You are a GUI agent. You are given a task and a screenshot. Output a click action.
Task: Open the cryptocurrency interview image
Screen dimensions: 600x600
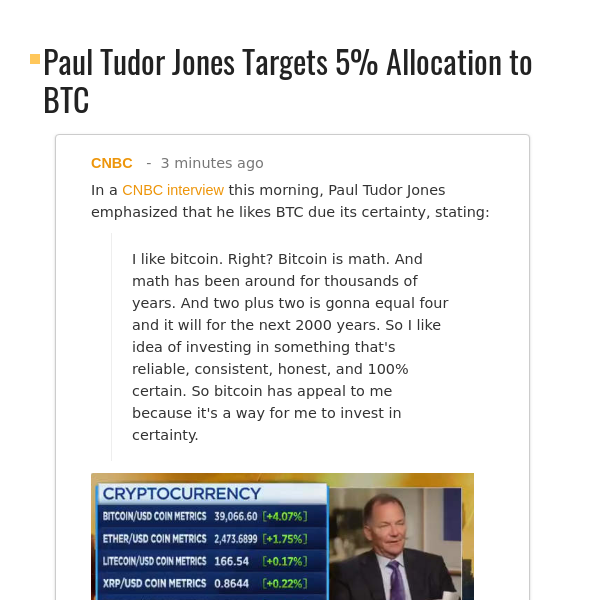[282, 536]
